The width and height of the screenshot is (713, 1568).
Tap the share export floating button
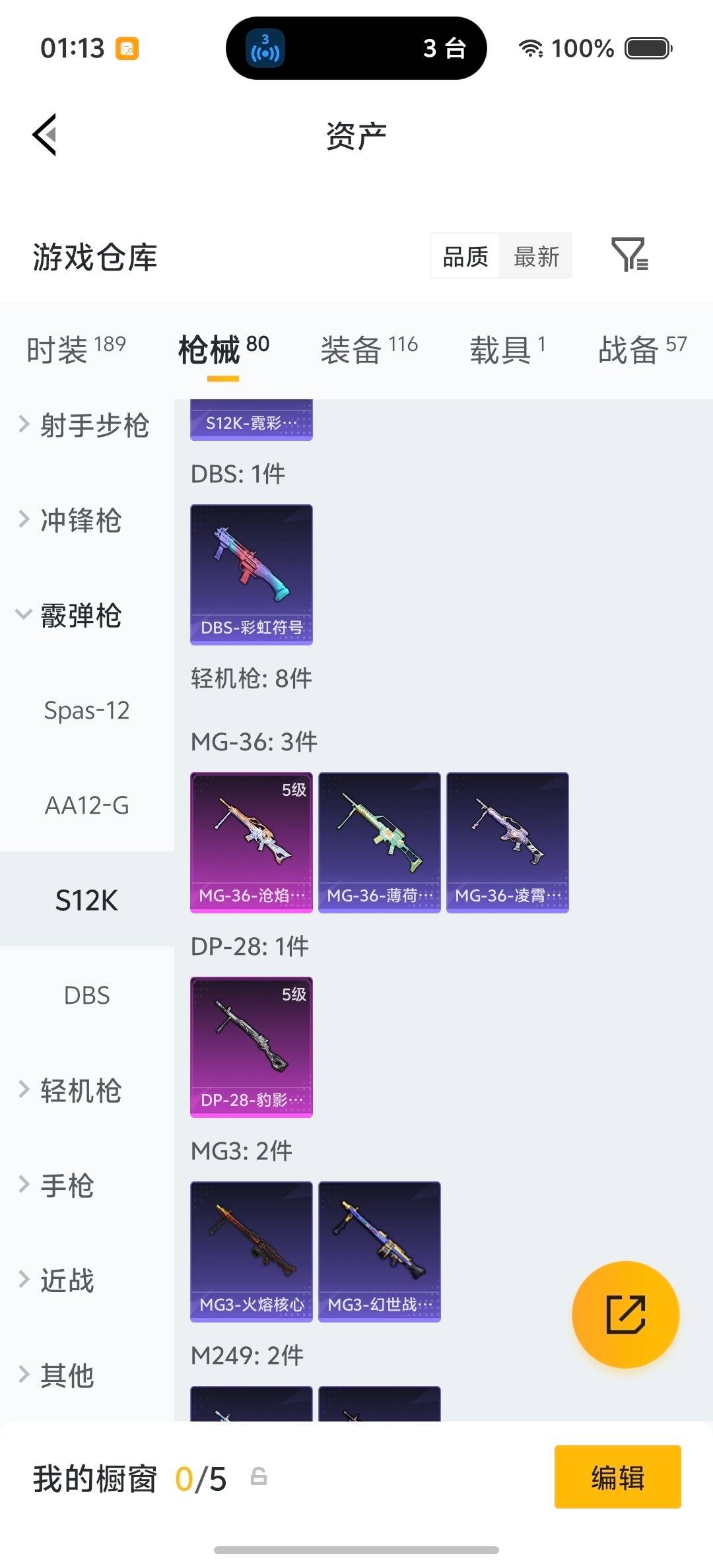tap(625, 1315)
